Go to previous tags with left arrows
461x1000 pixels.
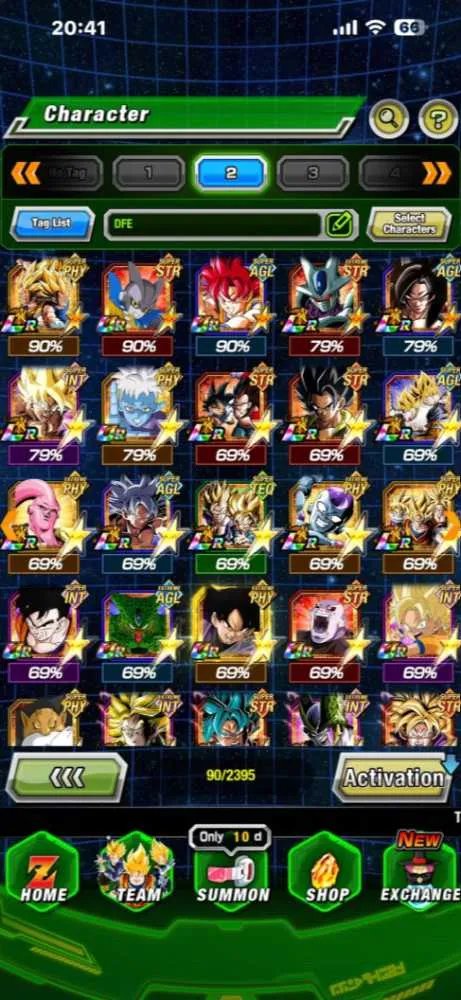tap(26, 173)
